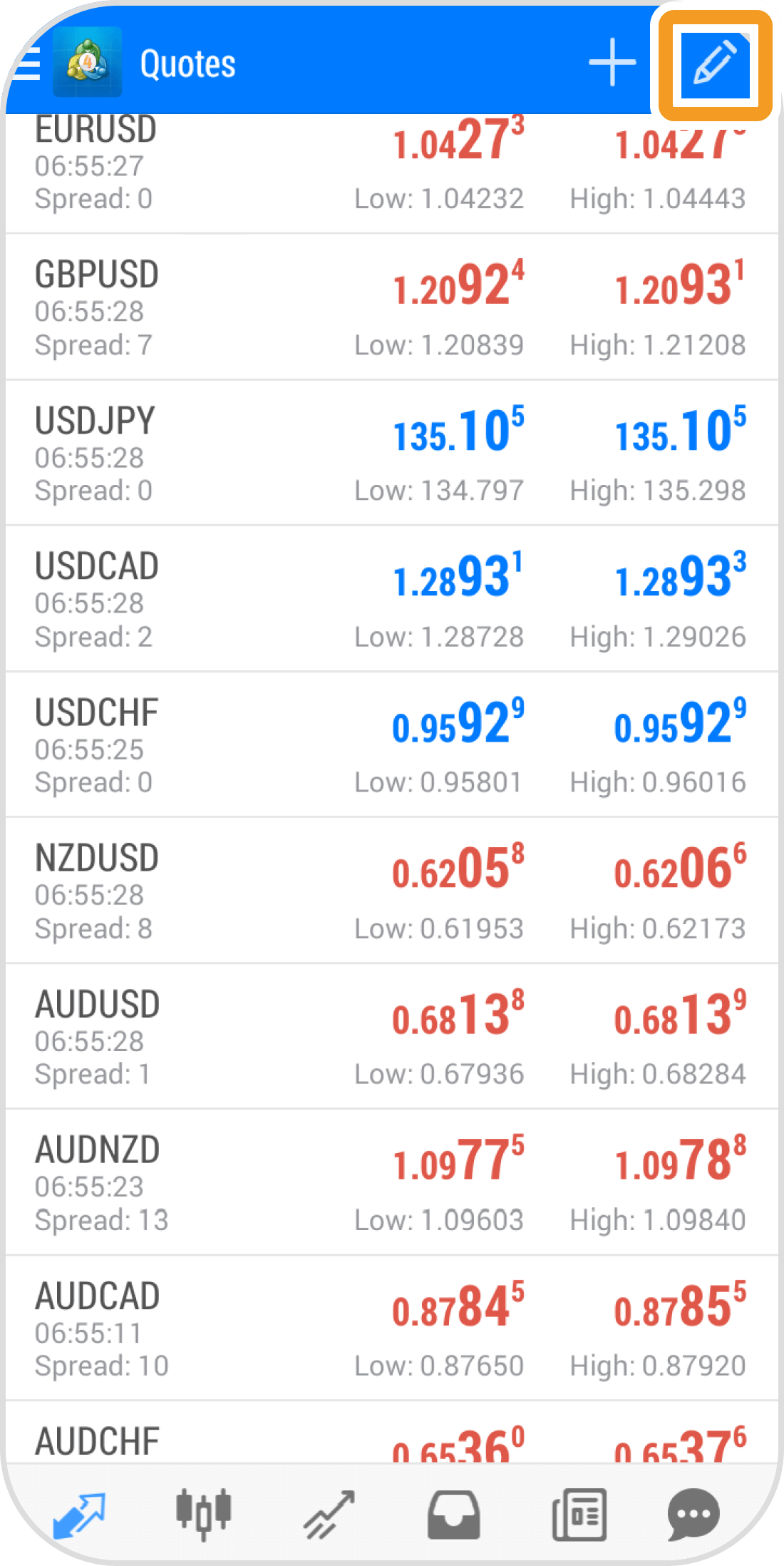Select the USDJPY quote row

pyautogui.click(x=391, y=454)
